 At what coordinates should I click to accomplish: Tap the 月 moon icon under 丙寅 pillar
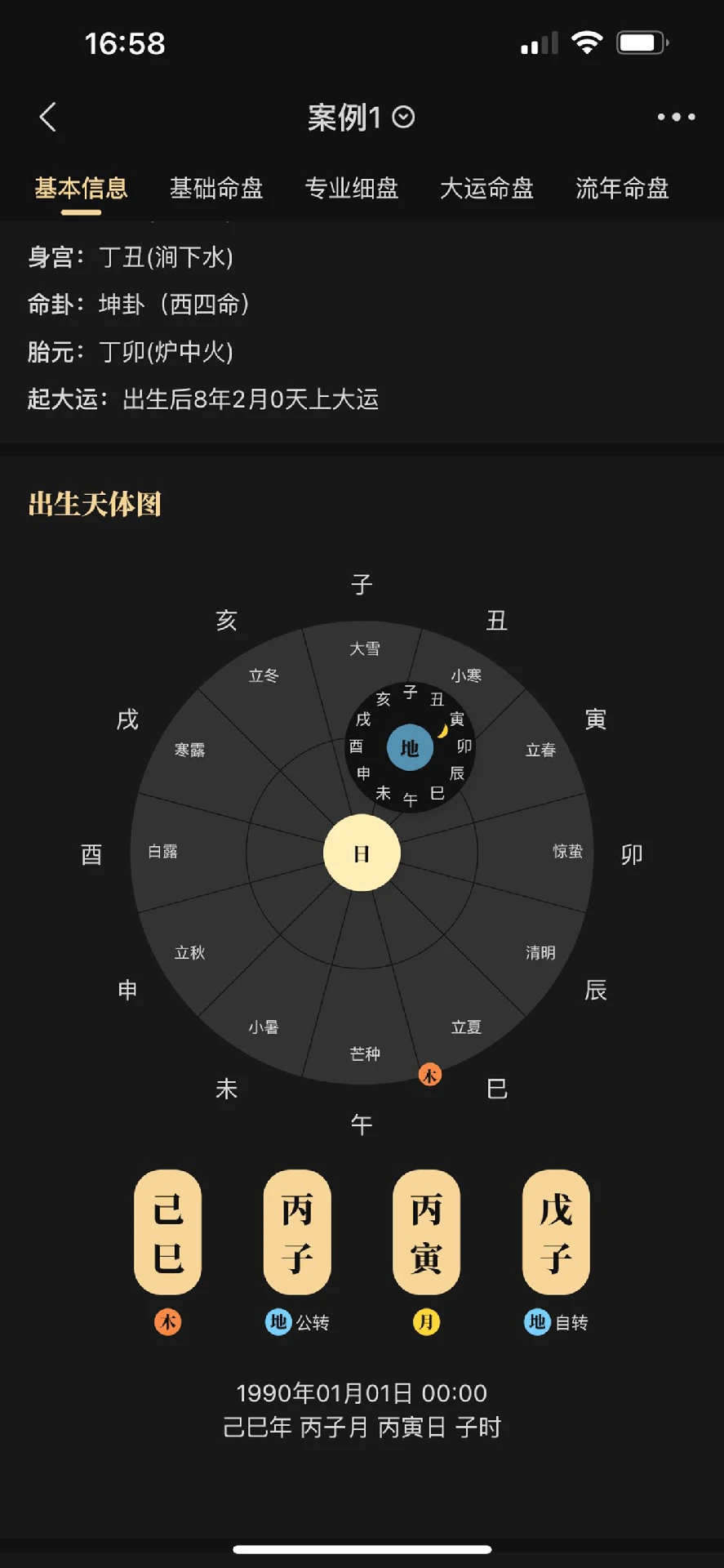(426, 1322)
